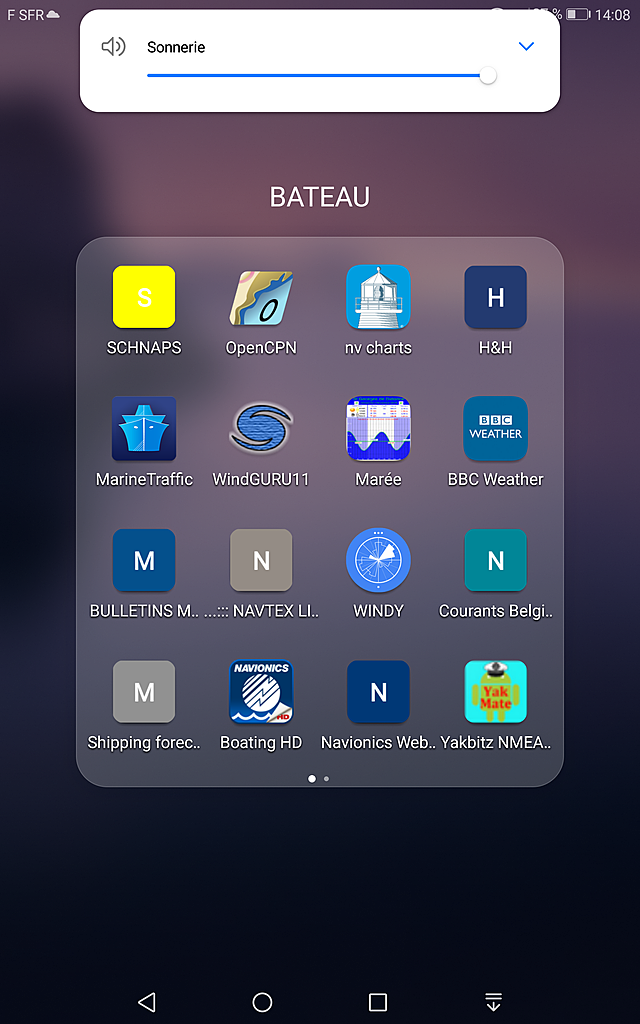640x1024 pixels.
Task: Go to the home screen
Action: pos(262,1002)
